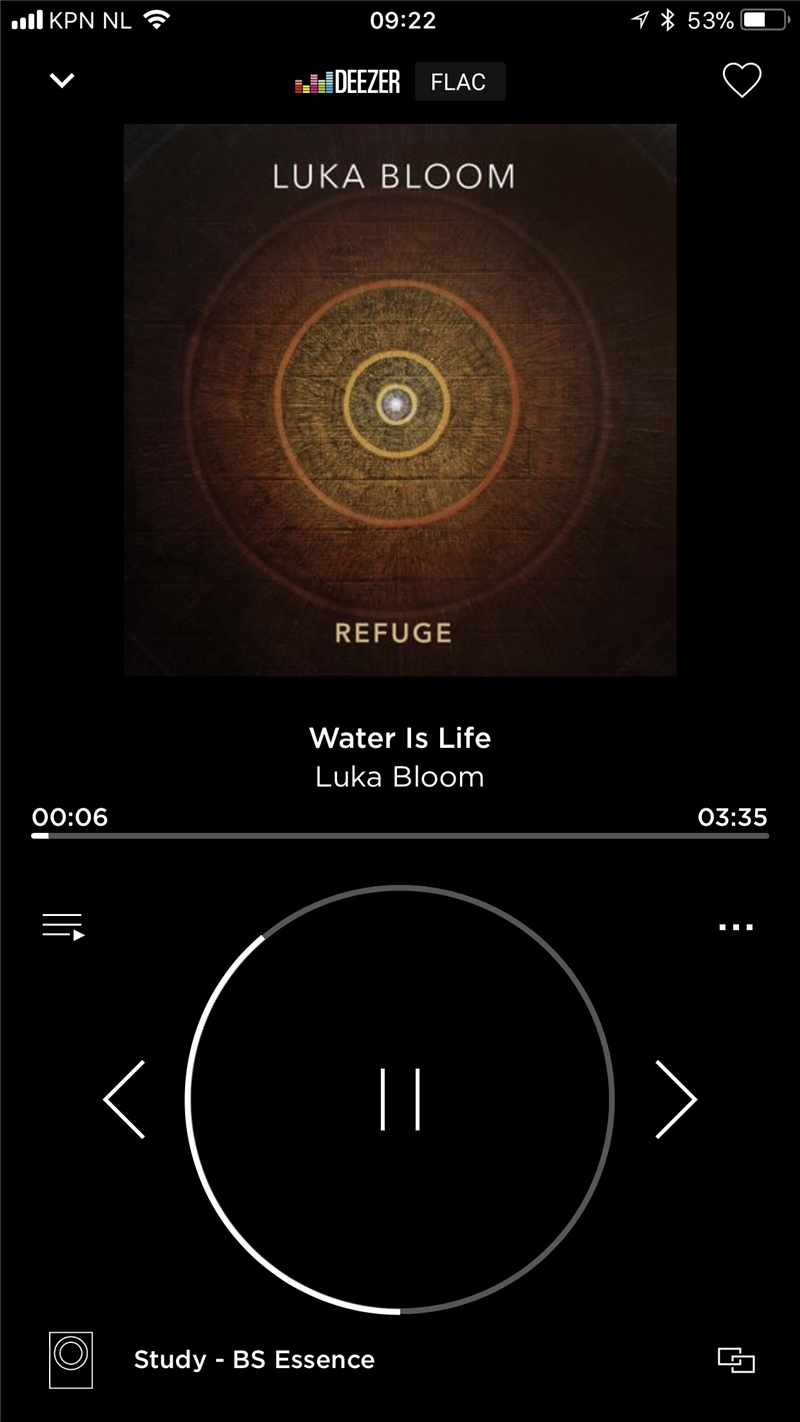Collapse the now playing screen with the chevron
Screen dimensions: 800x1422
click(62, 81)
